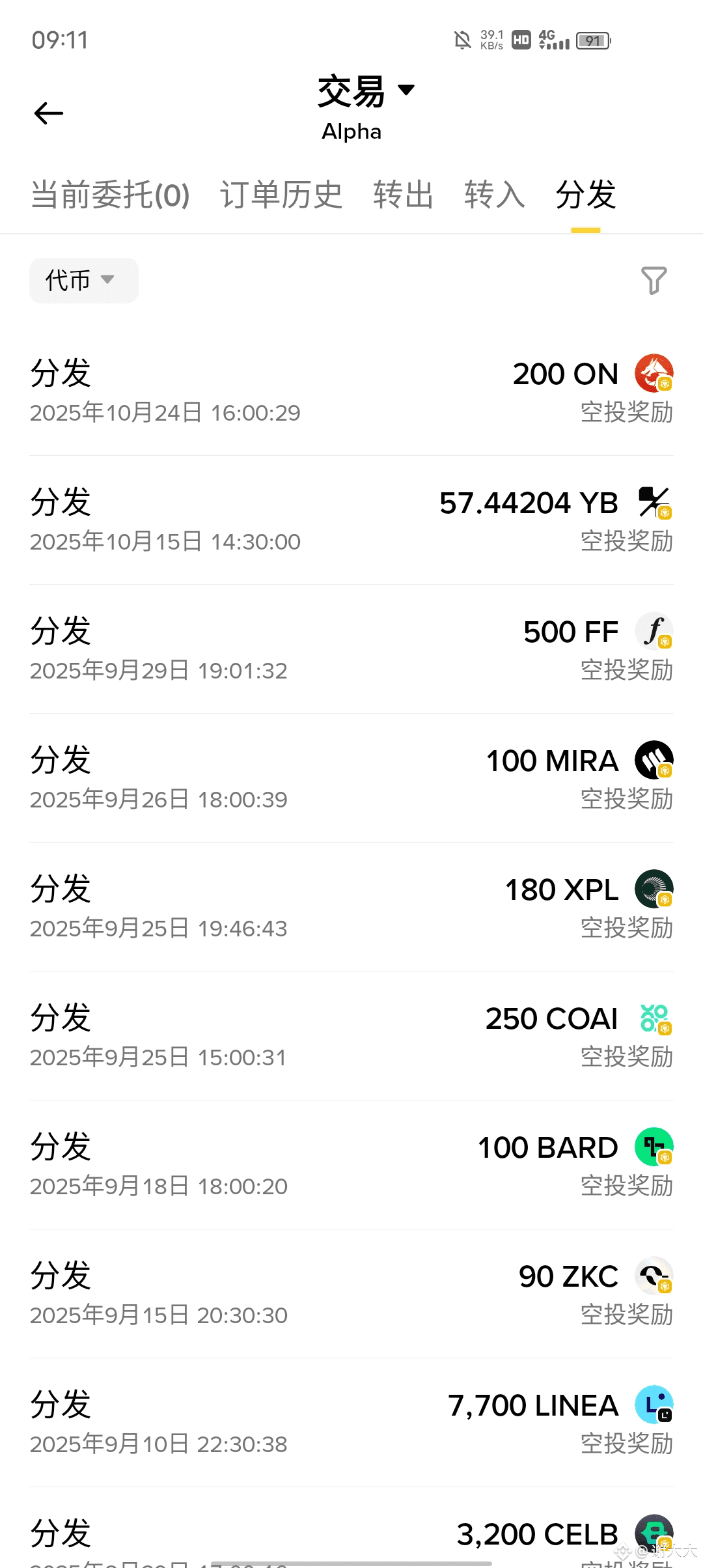Open the 转入 tab
Screen dimensions: 703x1568
pos(495,195)
